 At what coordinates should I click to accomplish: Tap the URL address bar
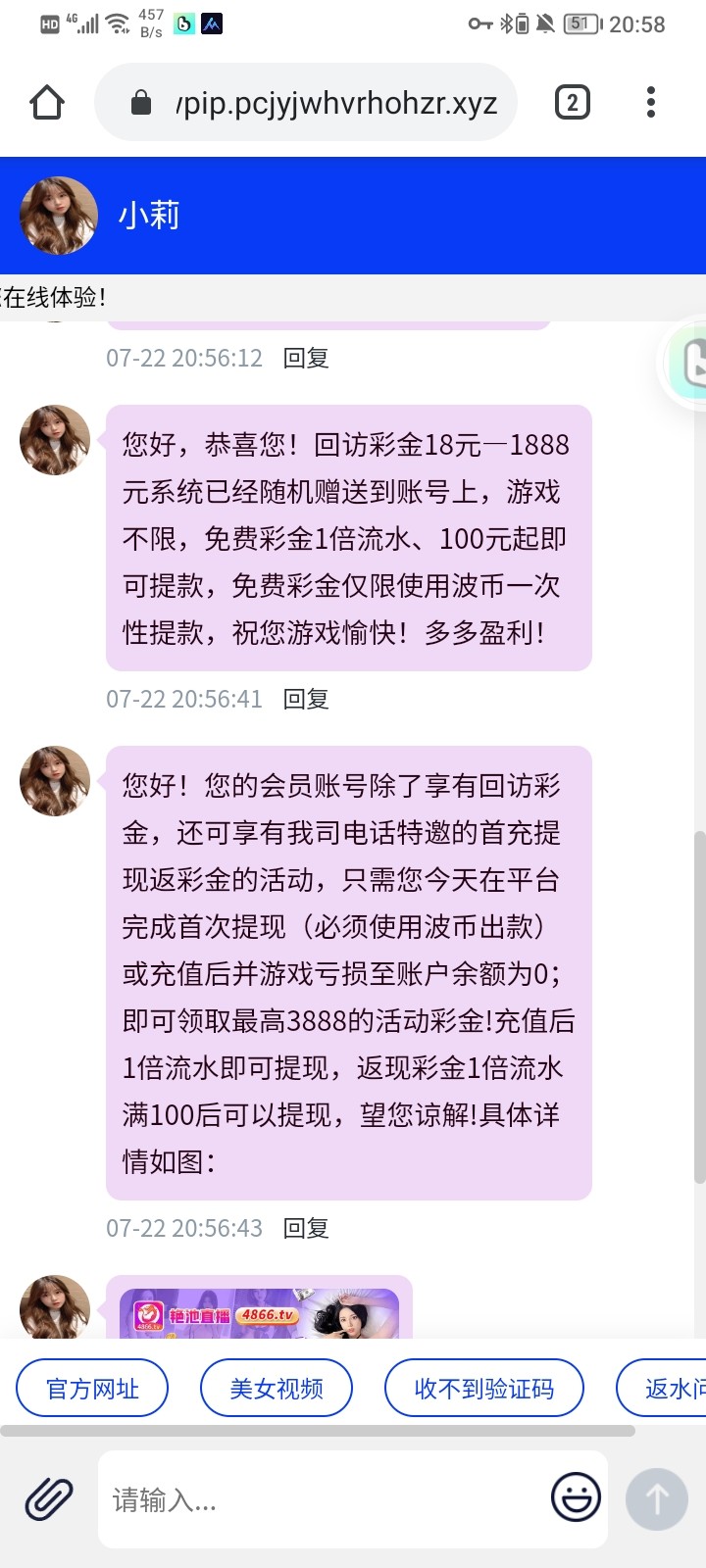pos(314,103)
